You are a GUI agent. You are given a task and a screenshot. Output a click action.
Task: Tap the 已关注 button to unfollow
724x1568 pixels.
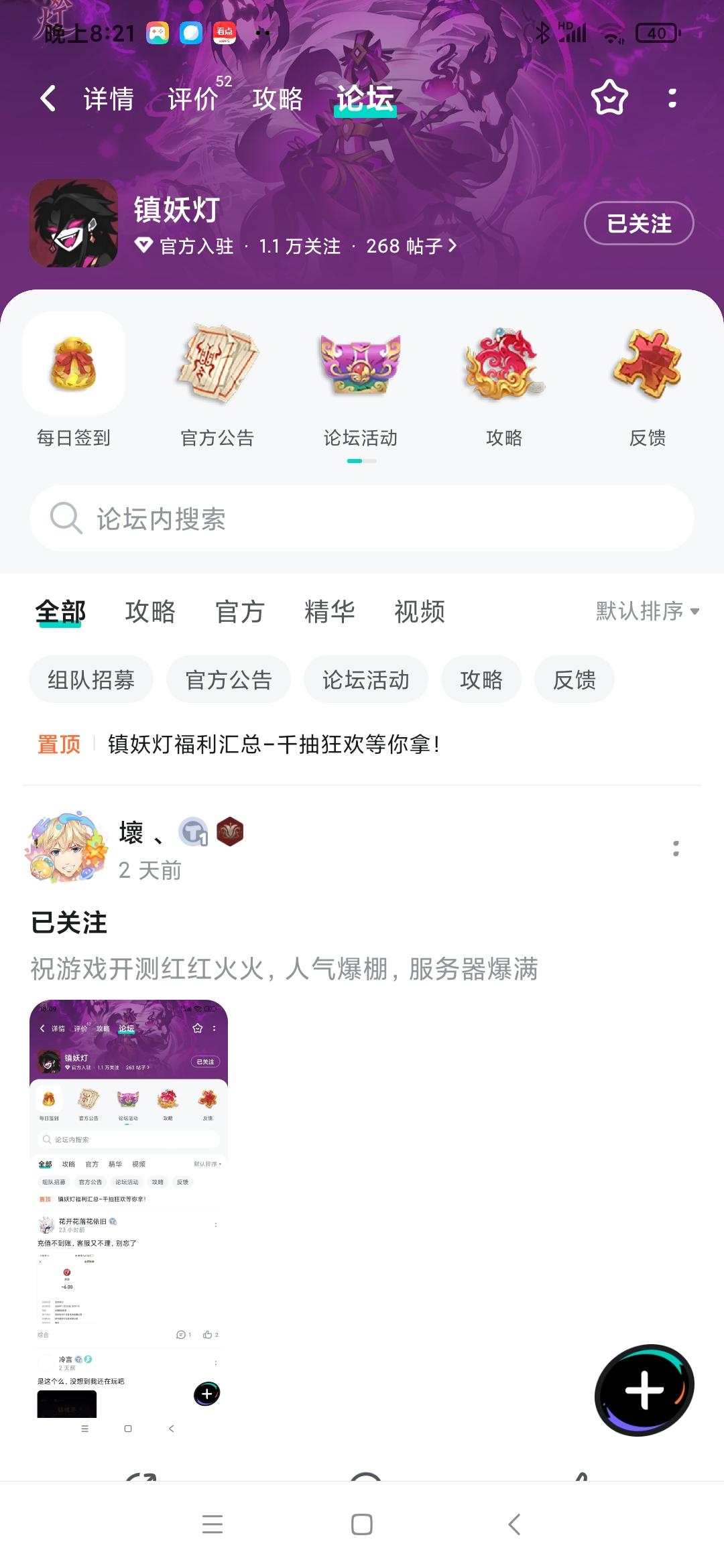click(x=638, y=223)
